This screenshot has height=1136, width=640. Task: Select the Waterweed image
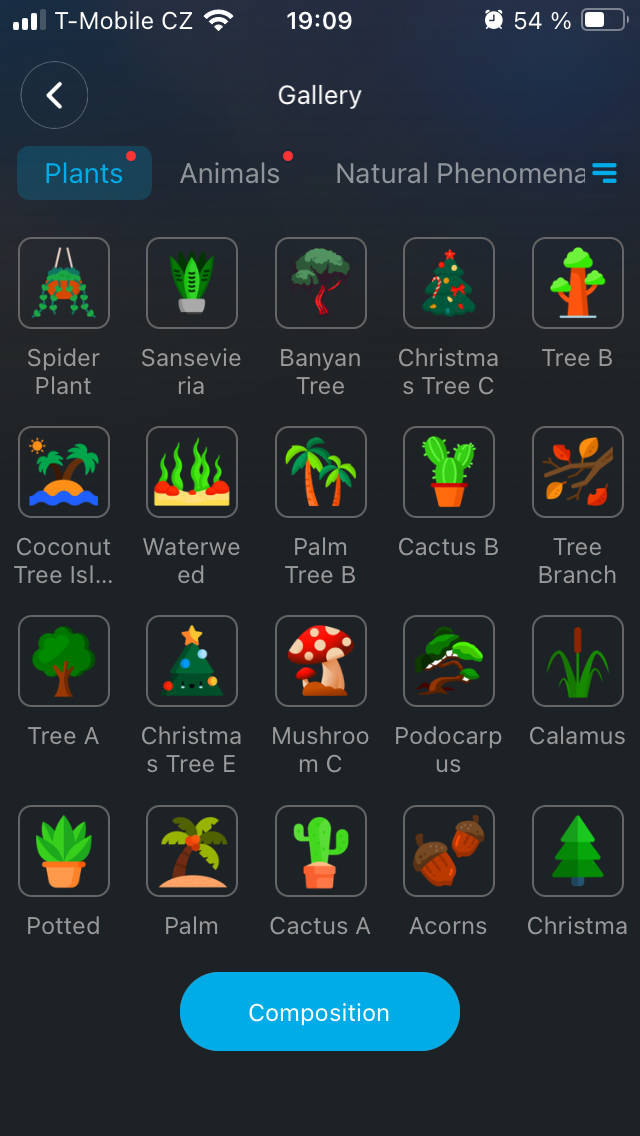pyautogui.click(x=192, y=472)
